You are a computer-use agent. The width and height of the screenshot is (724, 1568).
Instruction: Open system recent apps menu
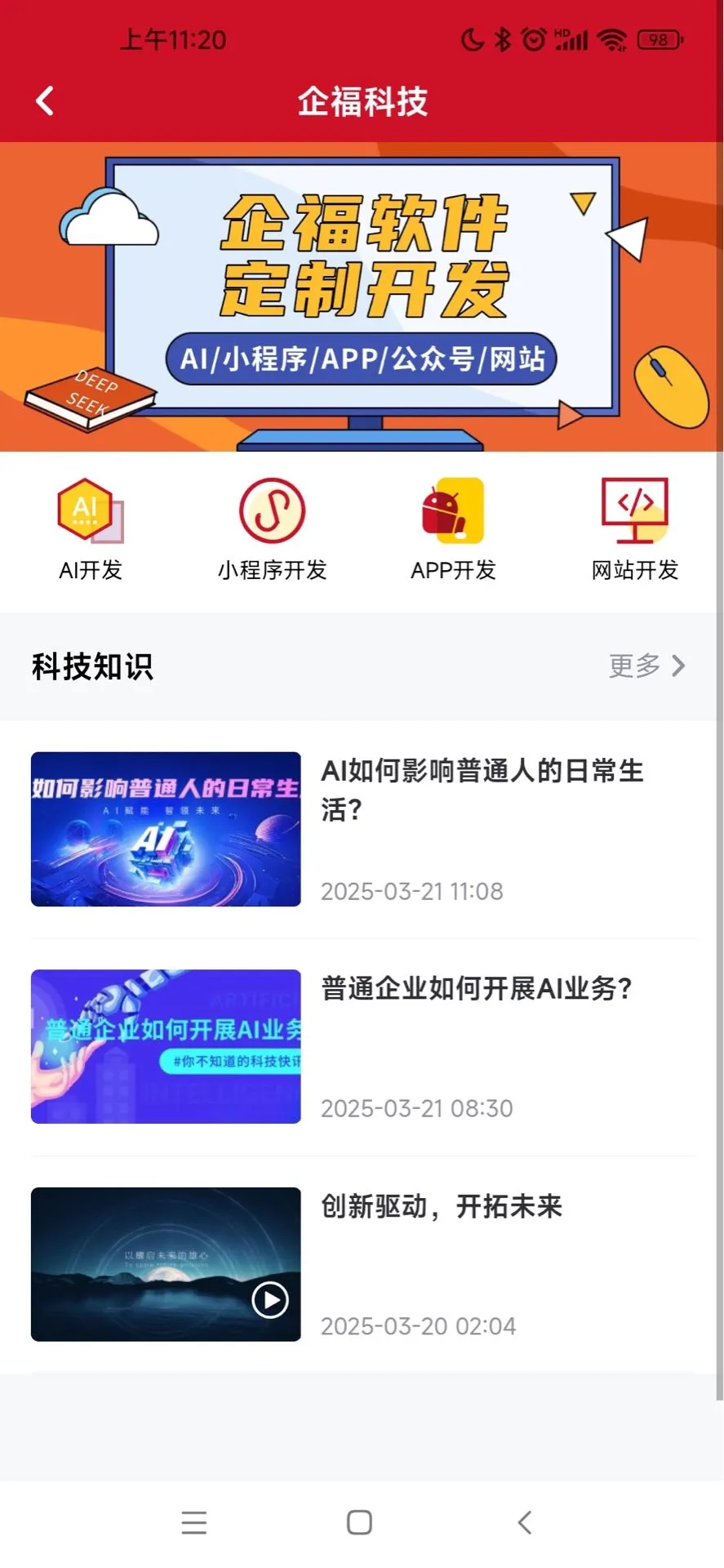194,1522
